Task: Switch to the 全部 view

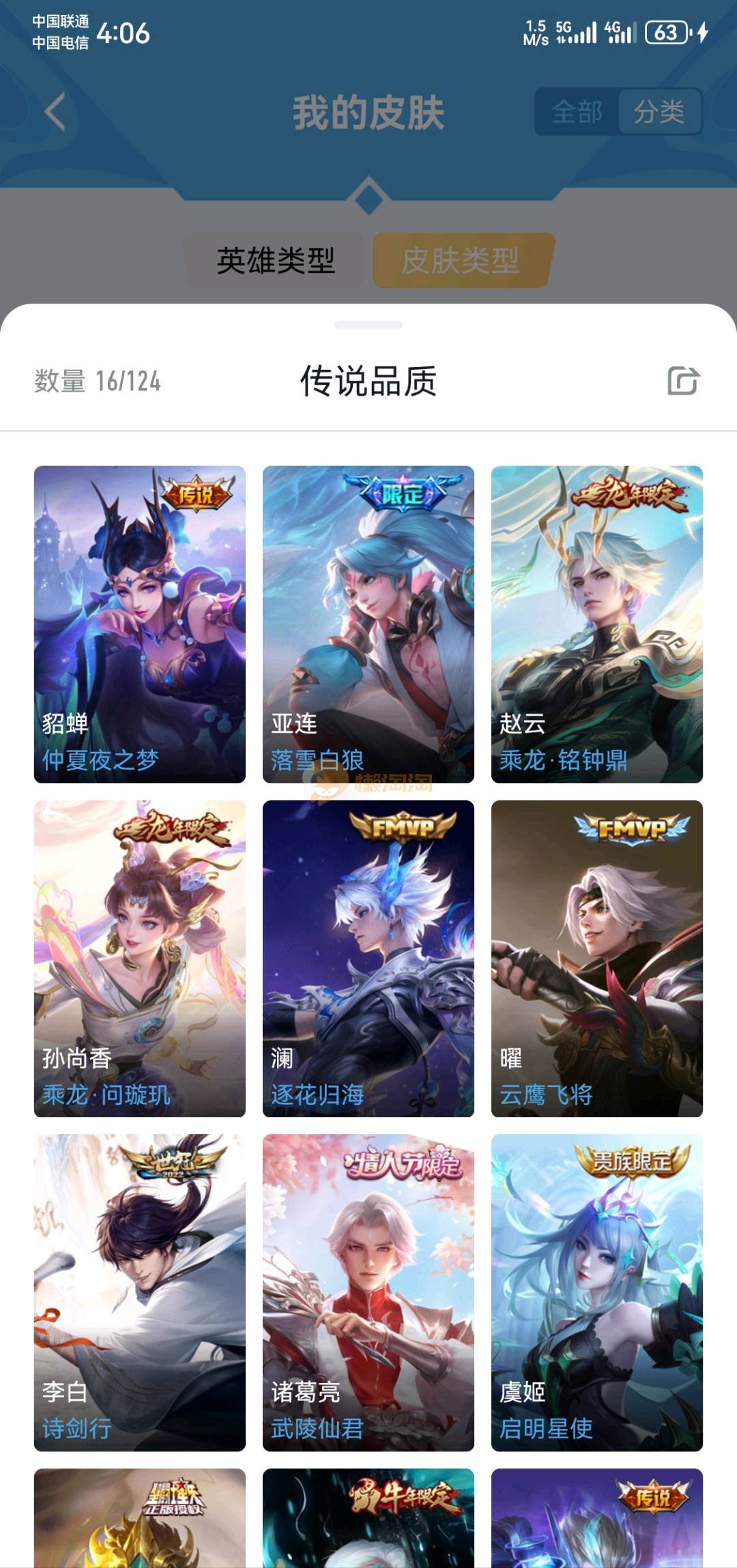Action: tap(577, 112)
